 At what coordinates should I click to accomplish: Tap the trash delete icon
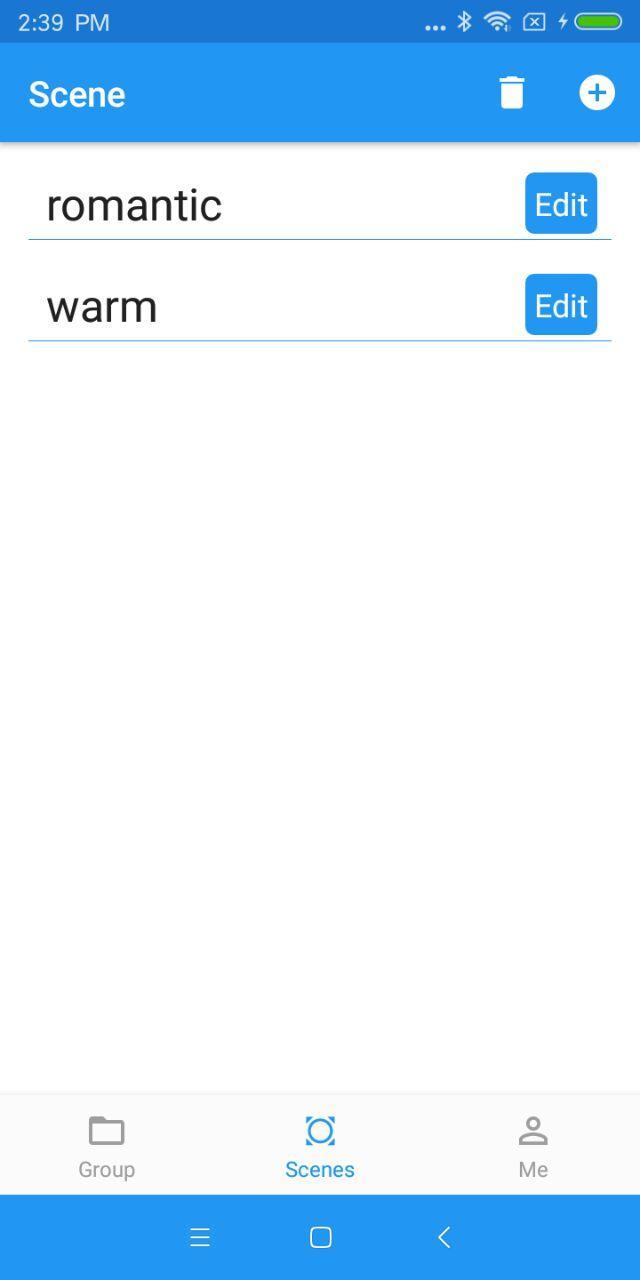pos(511,93)
